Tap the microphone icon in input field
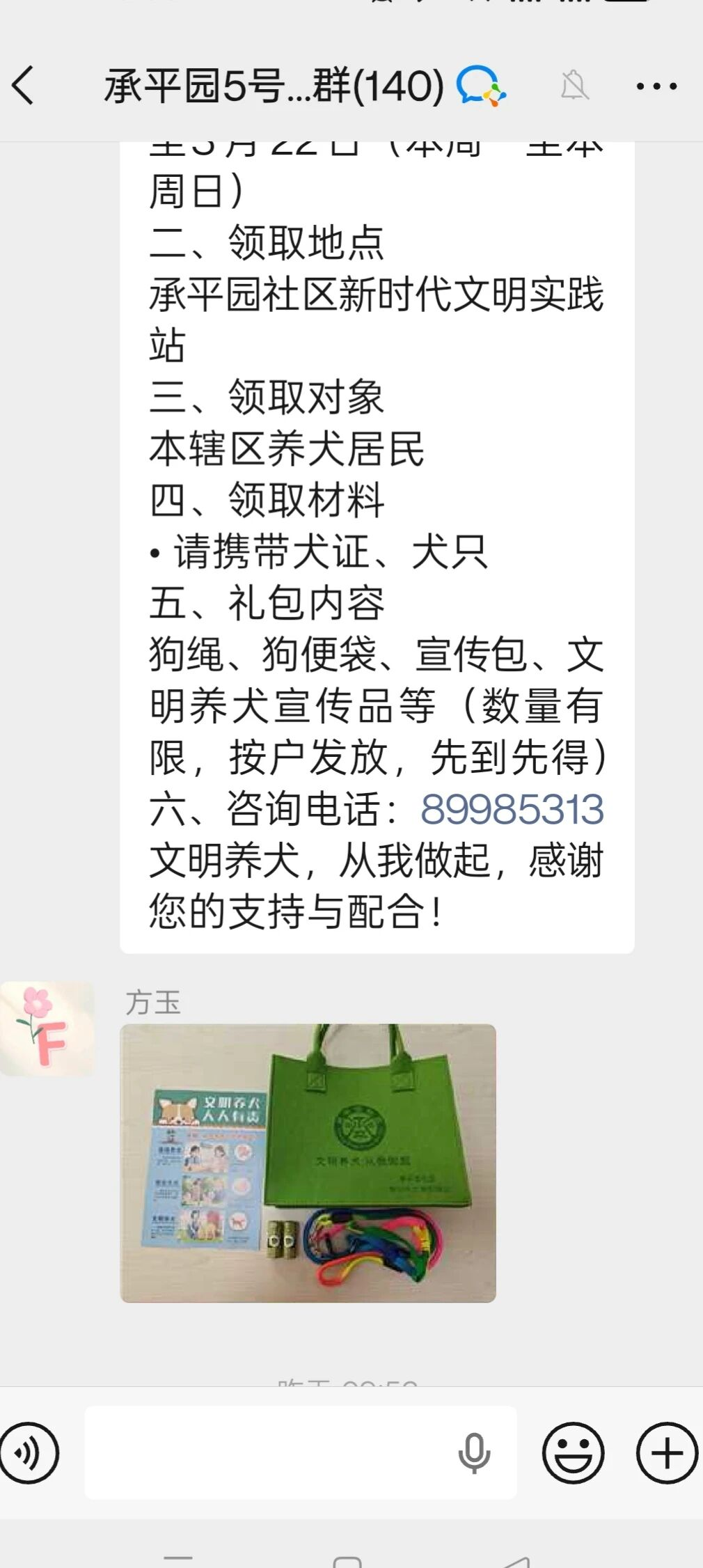 [474, 1453]
